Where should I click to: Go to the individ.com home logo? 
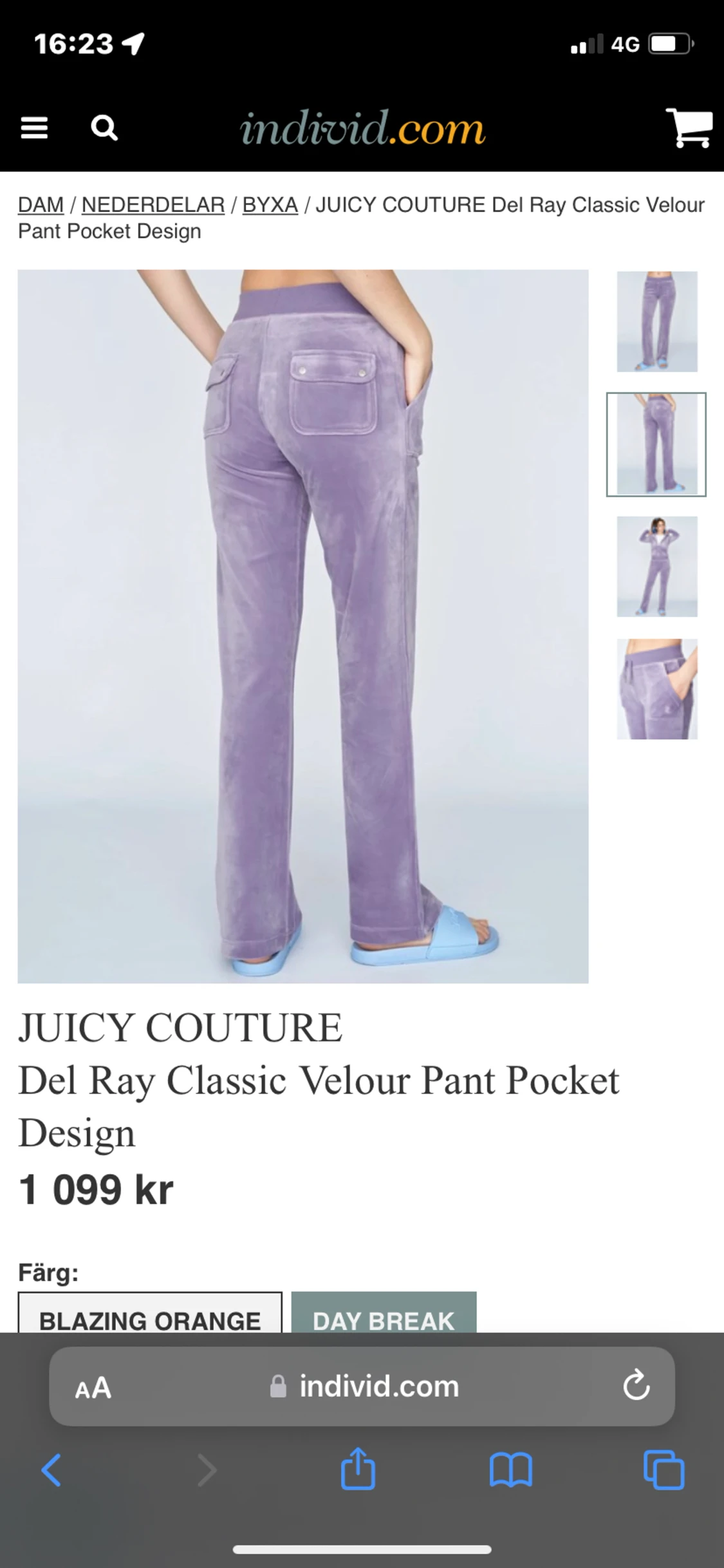click(362, 128)
